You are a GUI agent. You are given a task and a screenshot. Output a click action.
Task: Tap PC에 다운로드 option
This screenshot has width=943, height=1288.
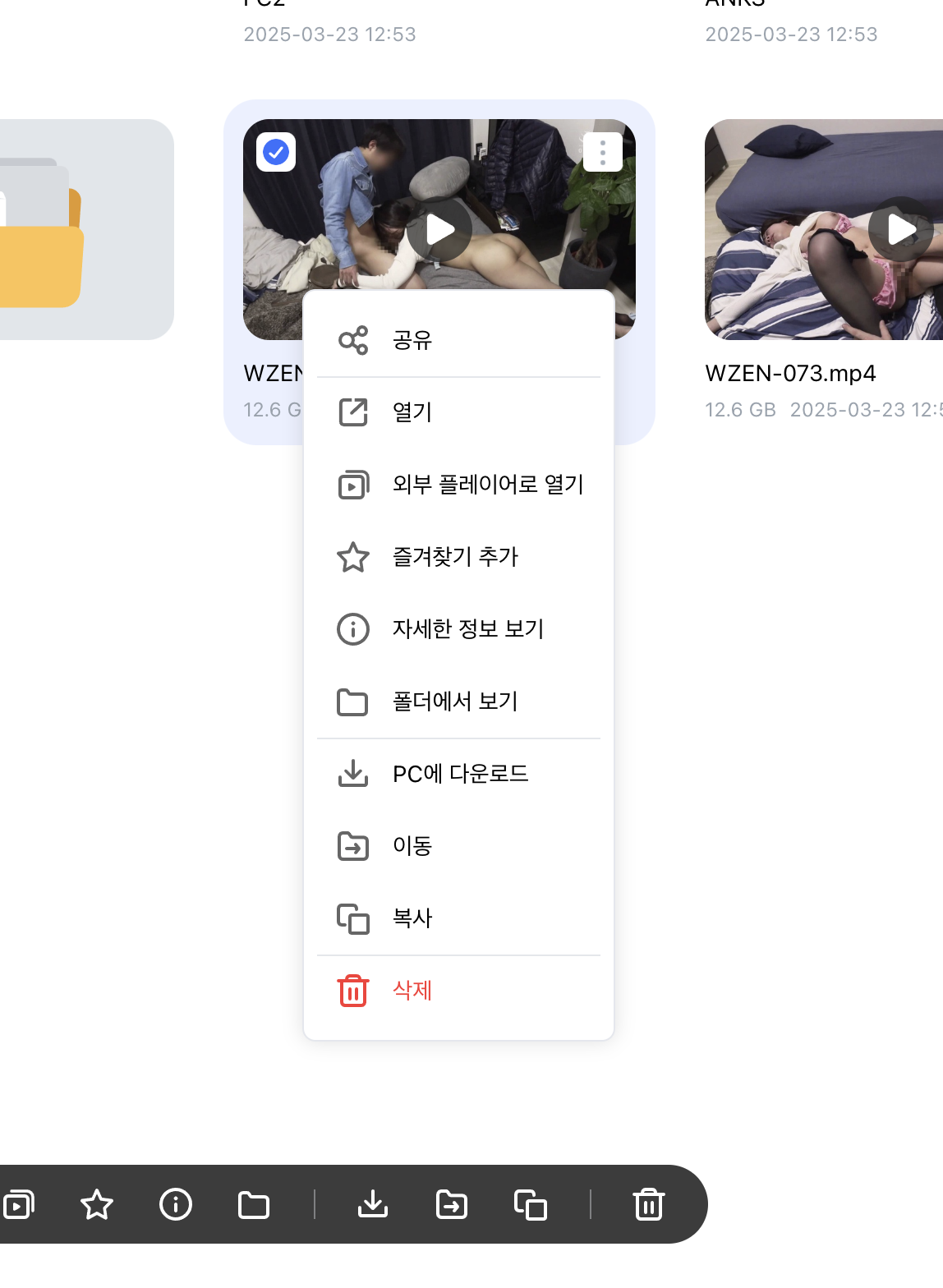tap(458, 774)
